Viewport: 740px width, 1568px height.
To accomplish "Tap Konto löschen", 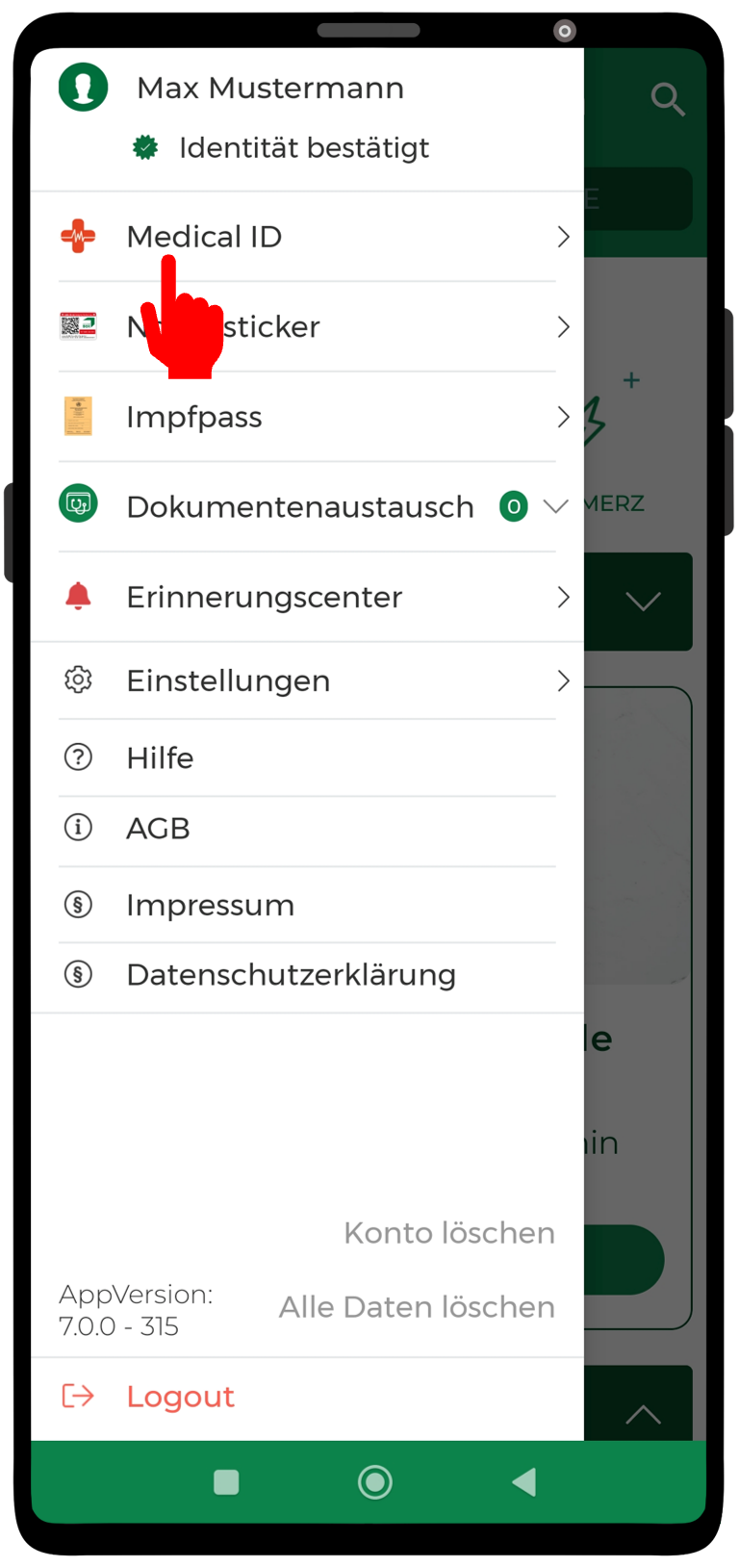I will point(449,1232).
